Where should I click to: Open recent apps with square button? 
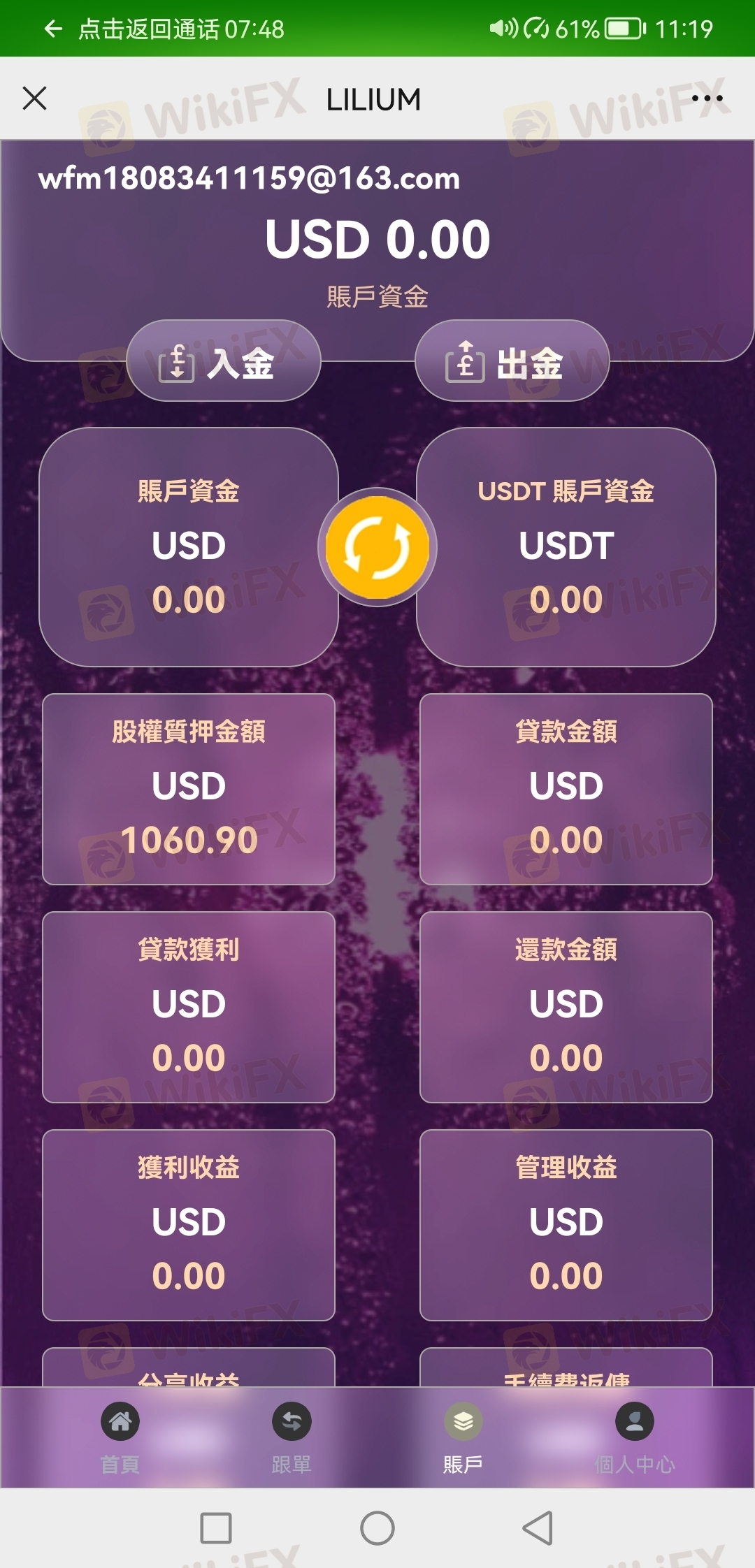point(216,1528)
